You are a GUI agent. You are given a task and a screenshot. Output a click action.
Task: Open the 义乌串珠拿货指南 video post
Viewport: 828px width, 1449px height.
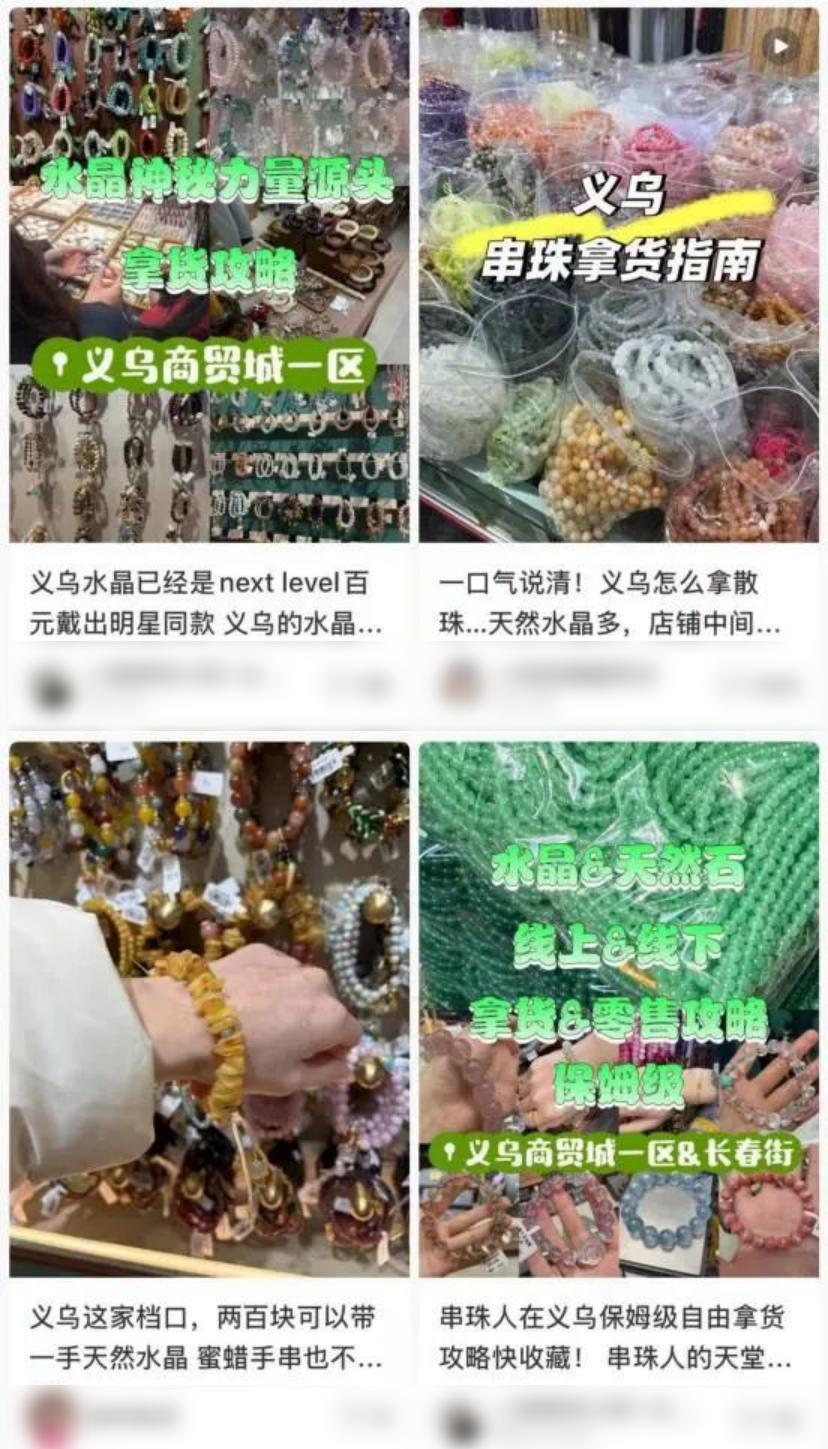tap(619, 275)
